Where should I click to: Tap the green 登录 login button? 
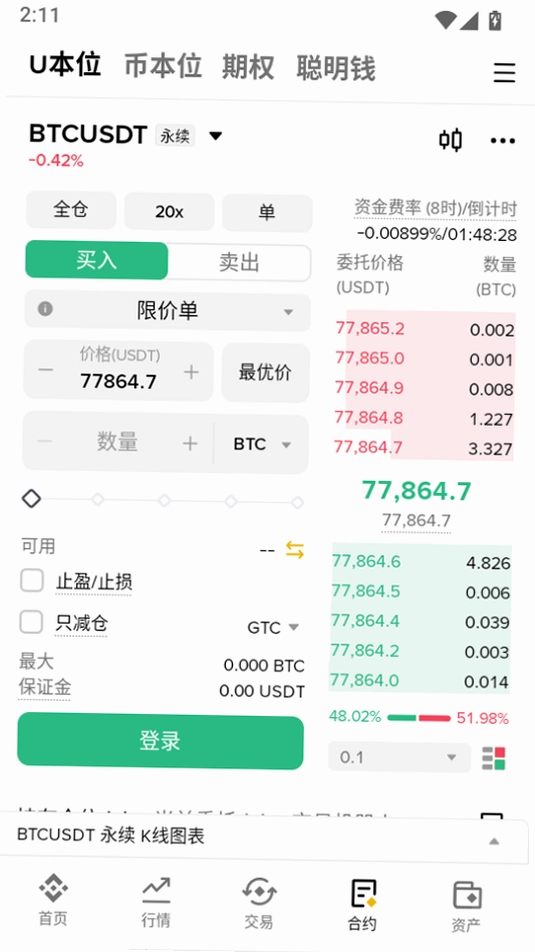[x=160, y=741]
